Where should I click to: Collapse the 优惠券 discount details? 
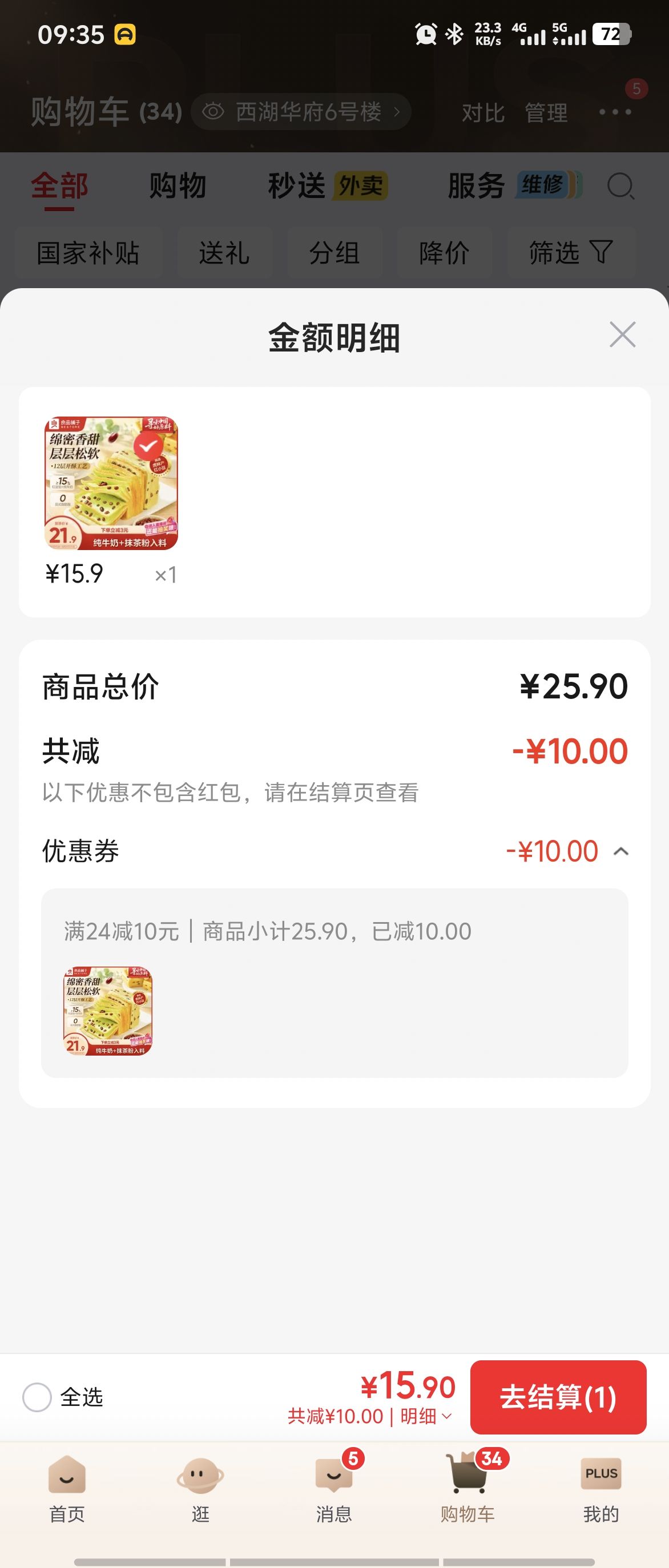pyautogui.click(x=621, y=851)
